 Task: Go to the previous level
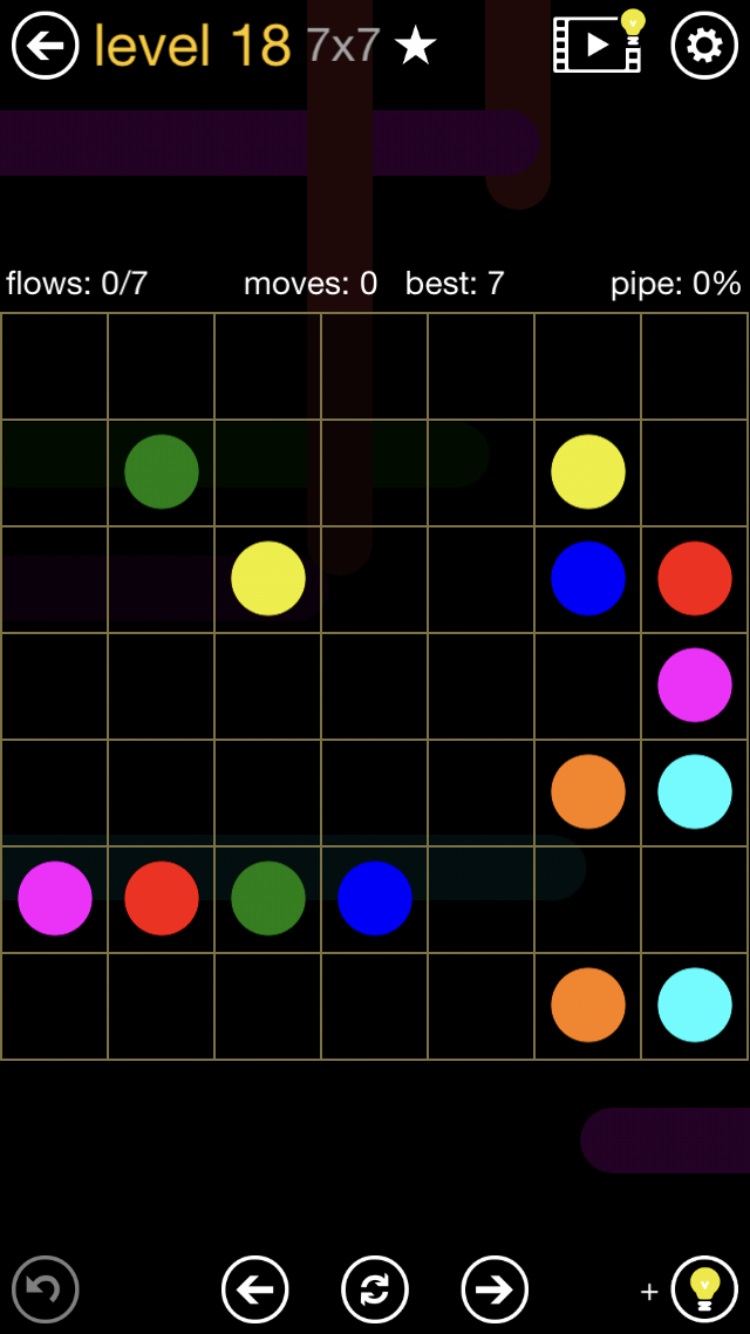[255, 1289]
